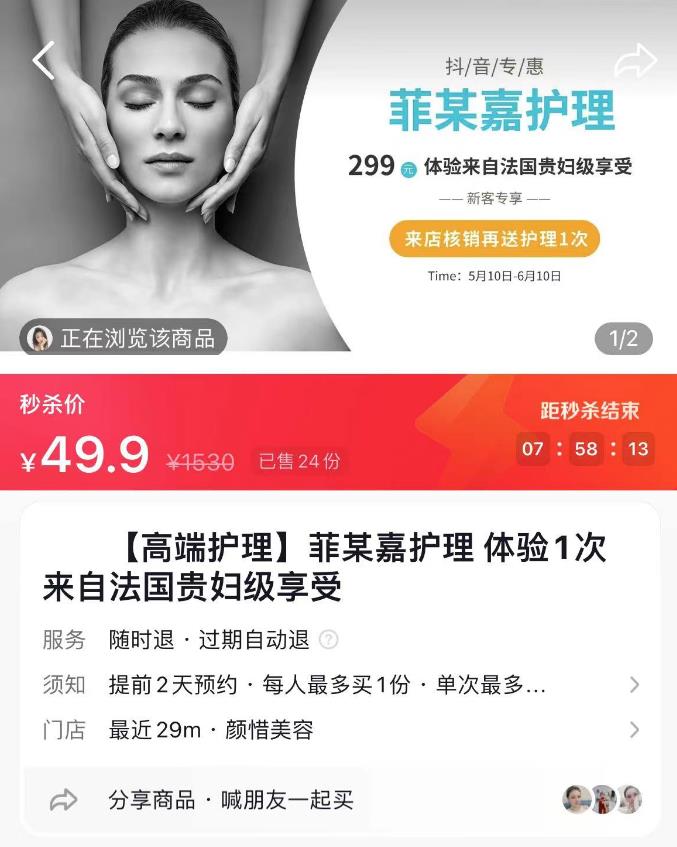The width and height of the screenshot is (677, 847).
Task: Open the 须知 purchase notes row
Action: coord(340,685)
